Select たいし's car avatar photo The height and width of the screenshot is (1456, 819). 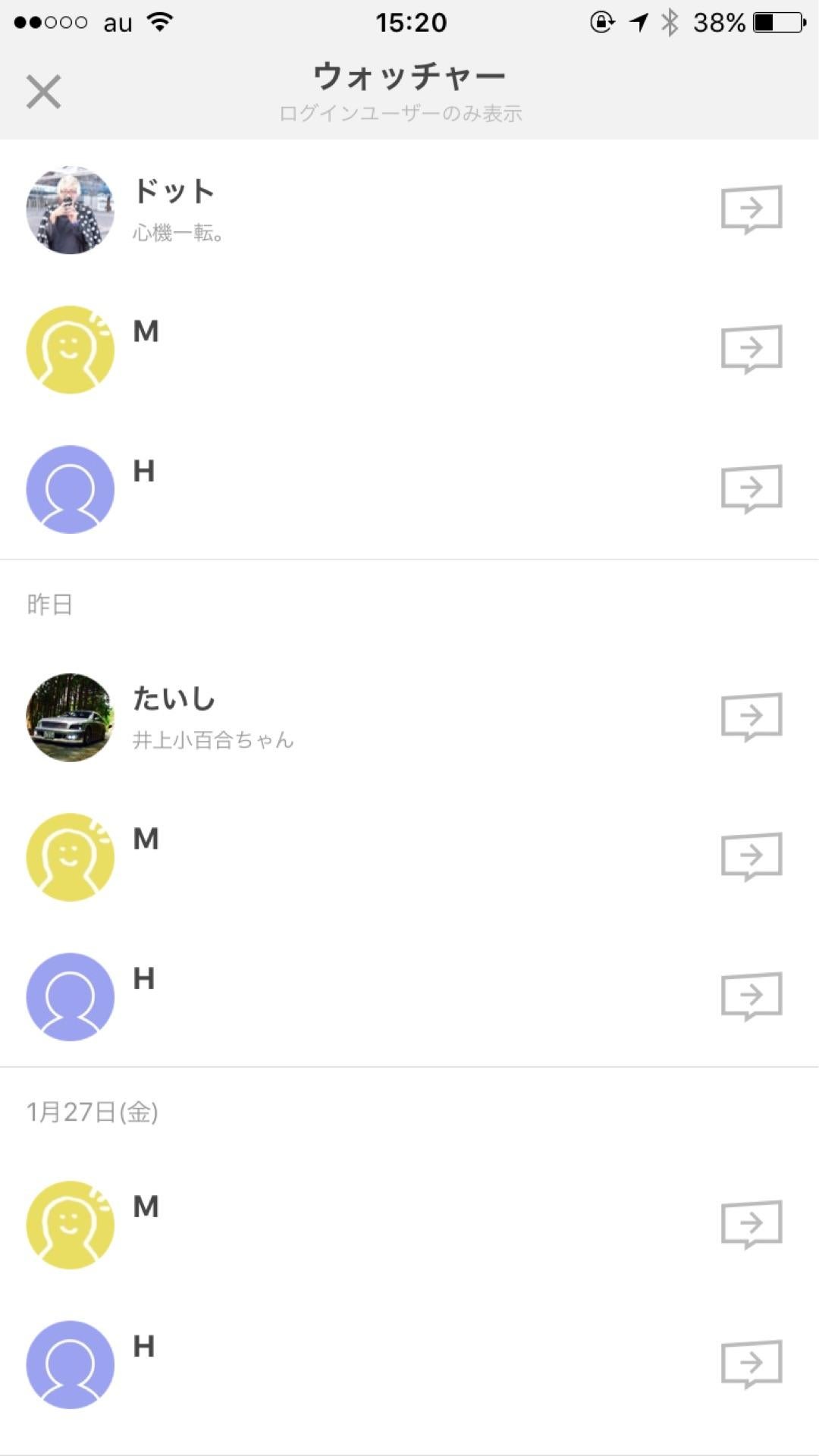click(x=70, y=716)
